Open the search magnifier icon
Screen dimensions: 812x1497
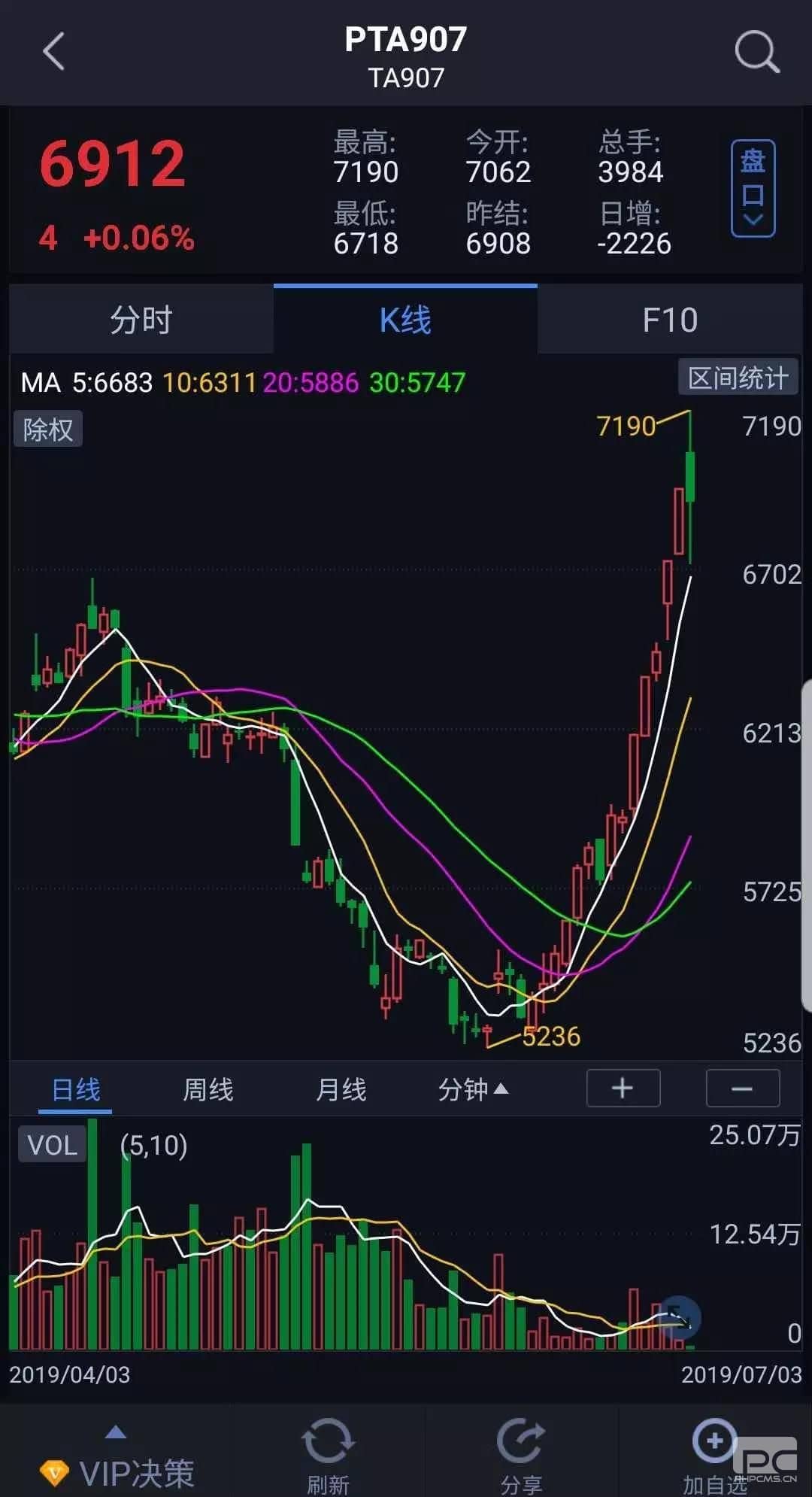756,51
